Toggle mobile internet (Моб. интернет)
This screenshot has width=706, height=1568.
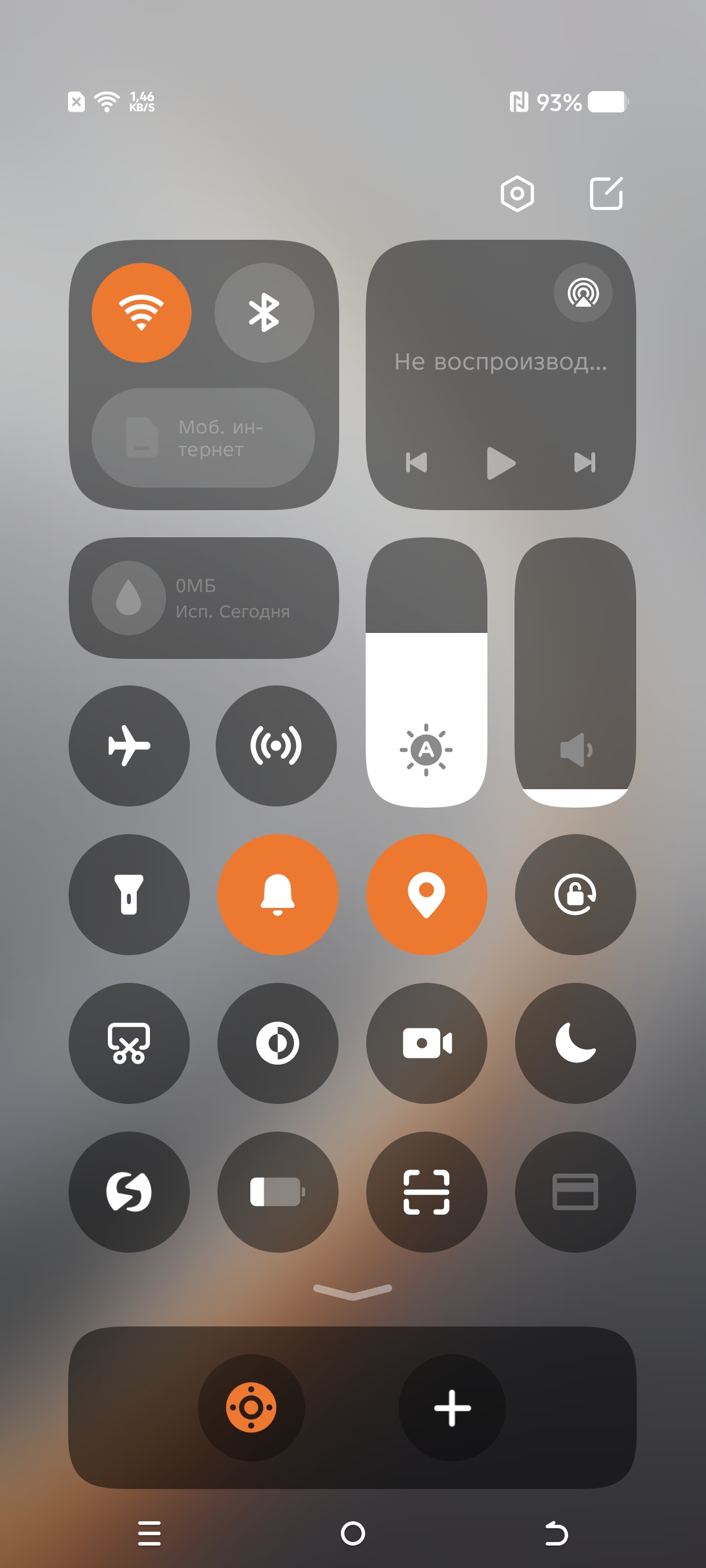point(203,438)
